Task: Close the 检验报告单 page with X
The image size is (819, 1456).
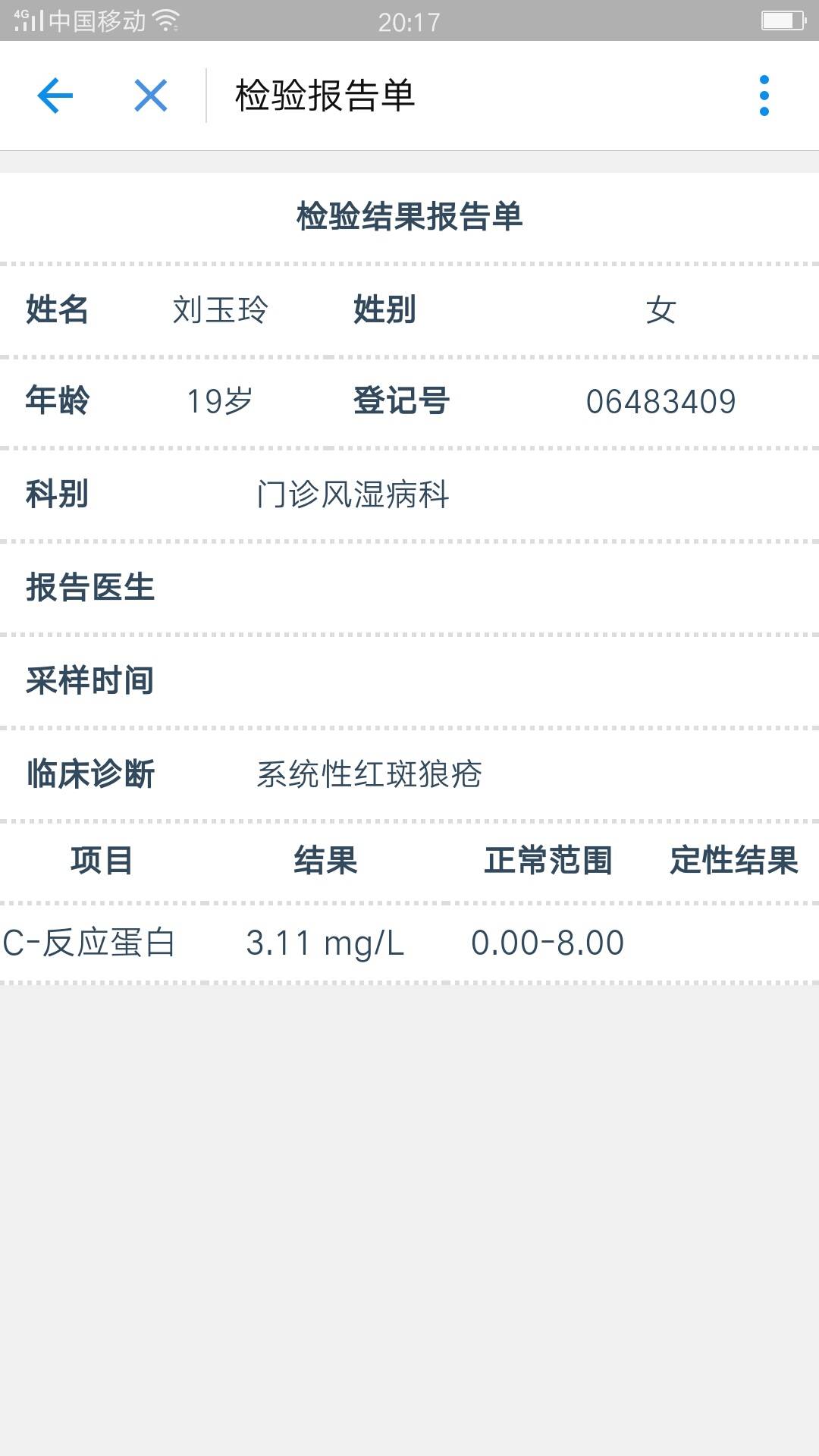Action: pyautogui.click(x=150, y=96)
